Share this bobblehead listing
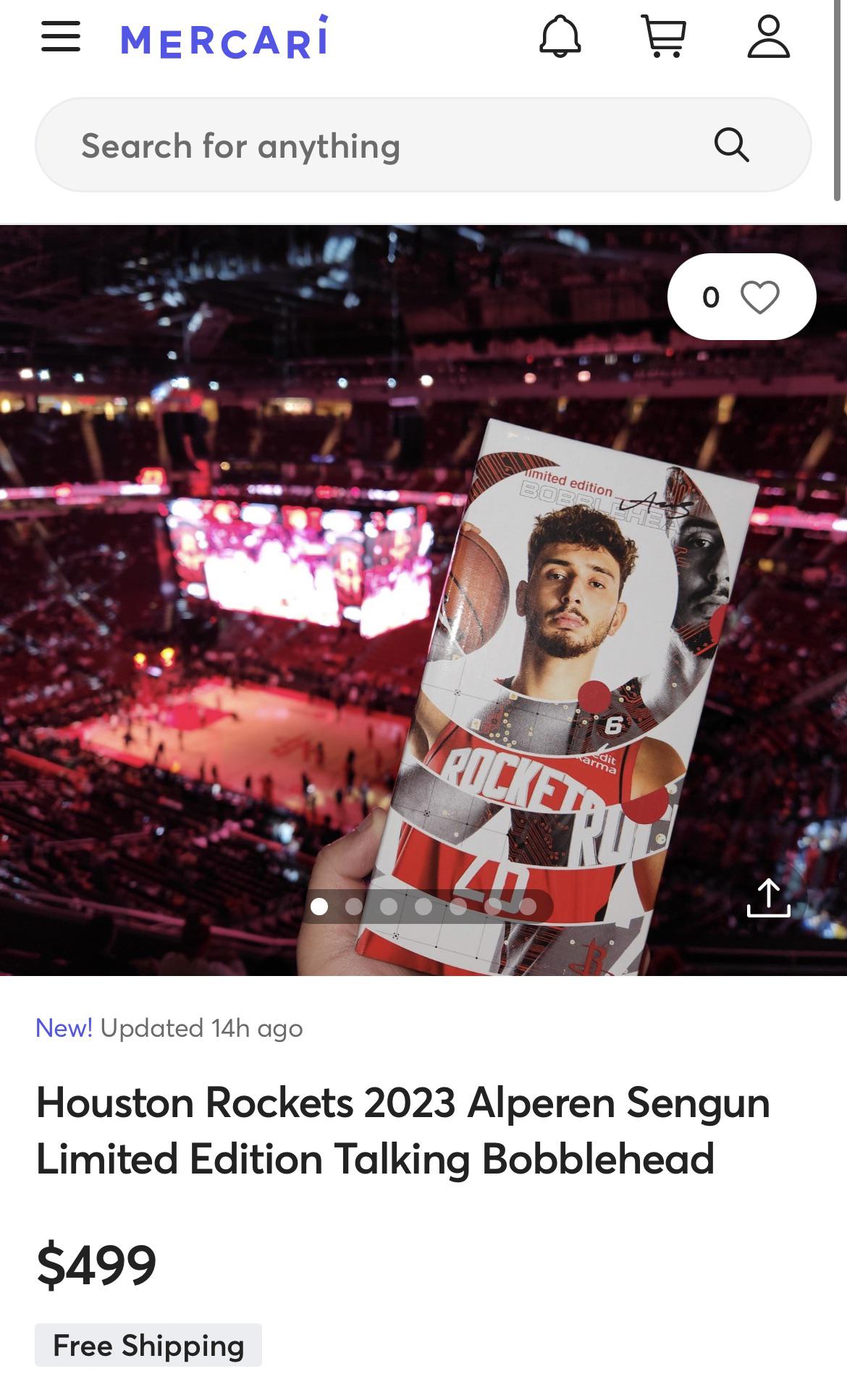This screenshot has height=1400, width=847. point(768,899)
